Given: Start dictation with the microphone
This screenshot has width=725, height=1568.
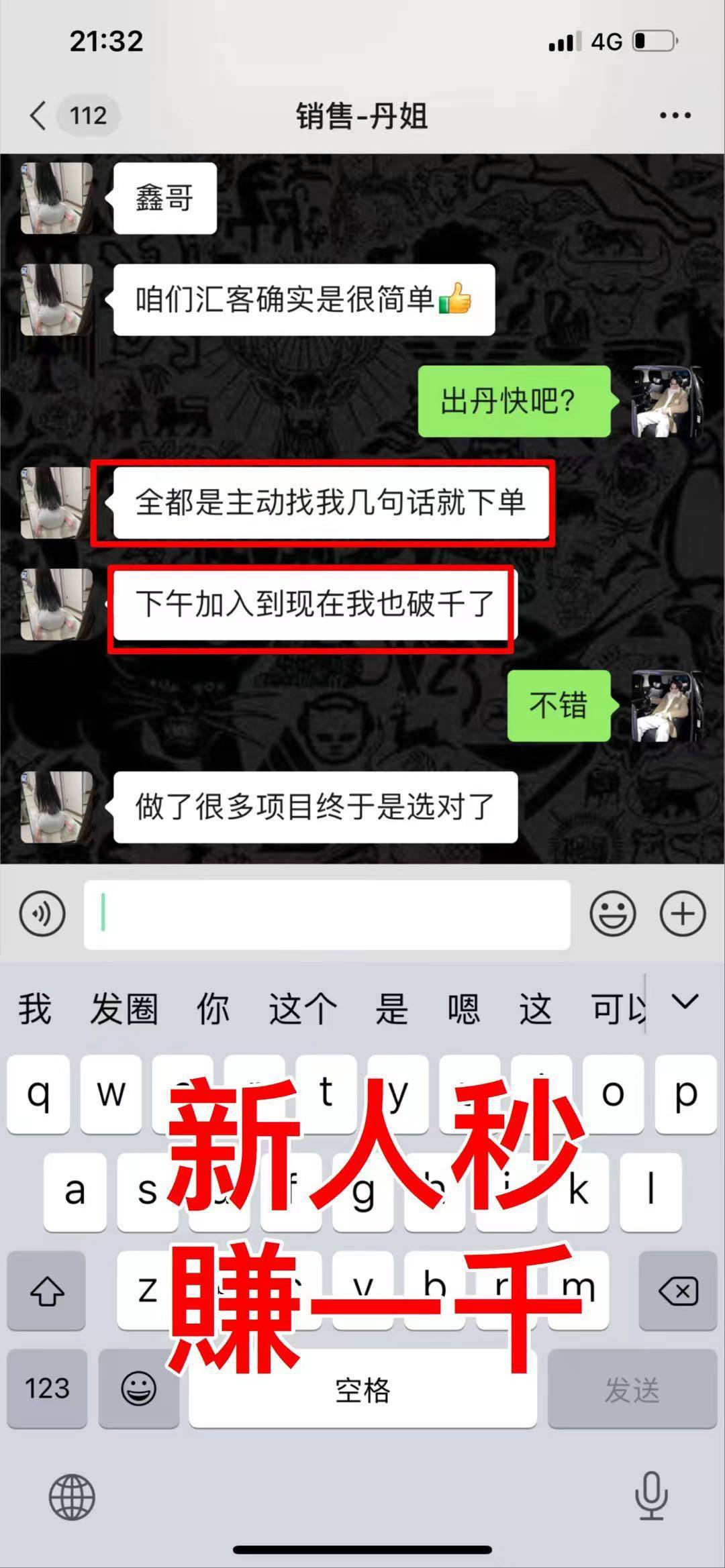Looking at the screenshot, I should click(651, 1496).
